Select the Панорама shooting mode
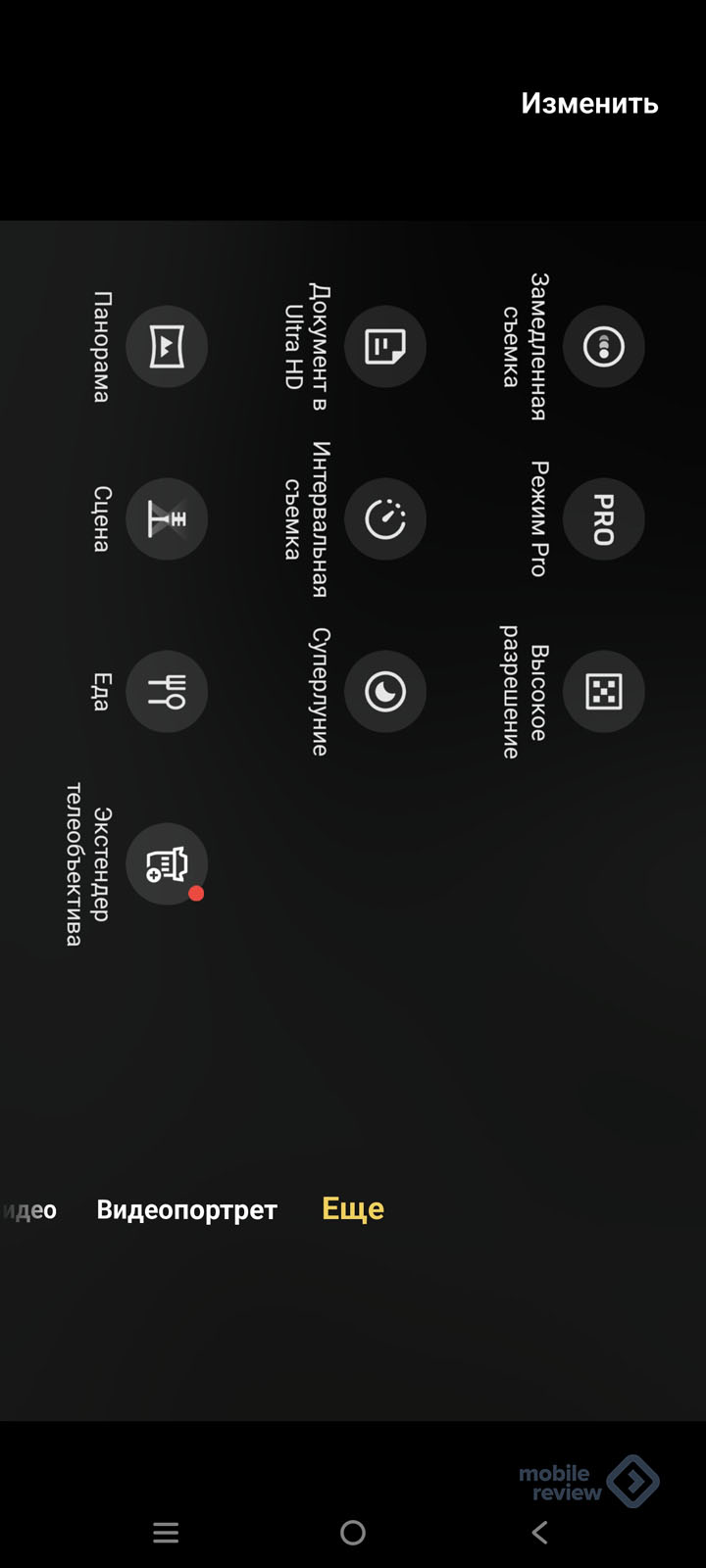706x1568 pixels. [167, 347]
